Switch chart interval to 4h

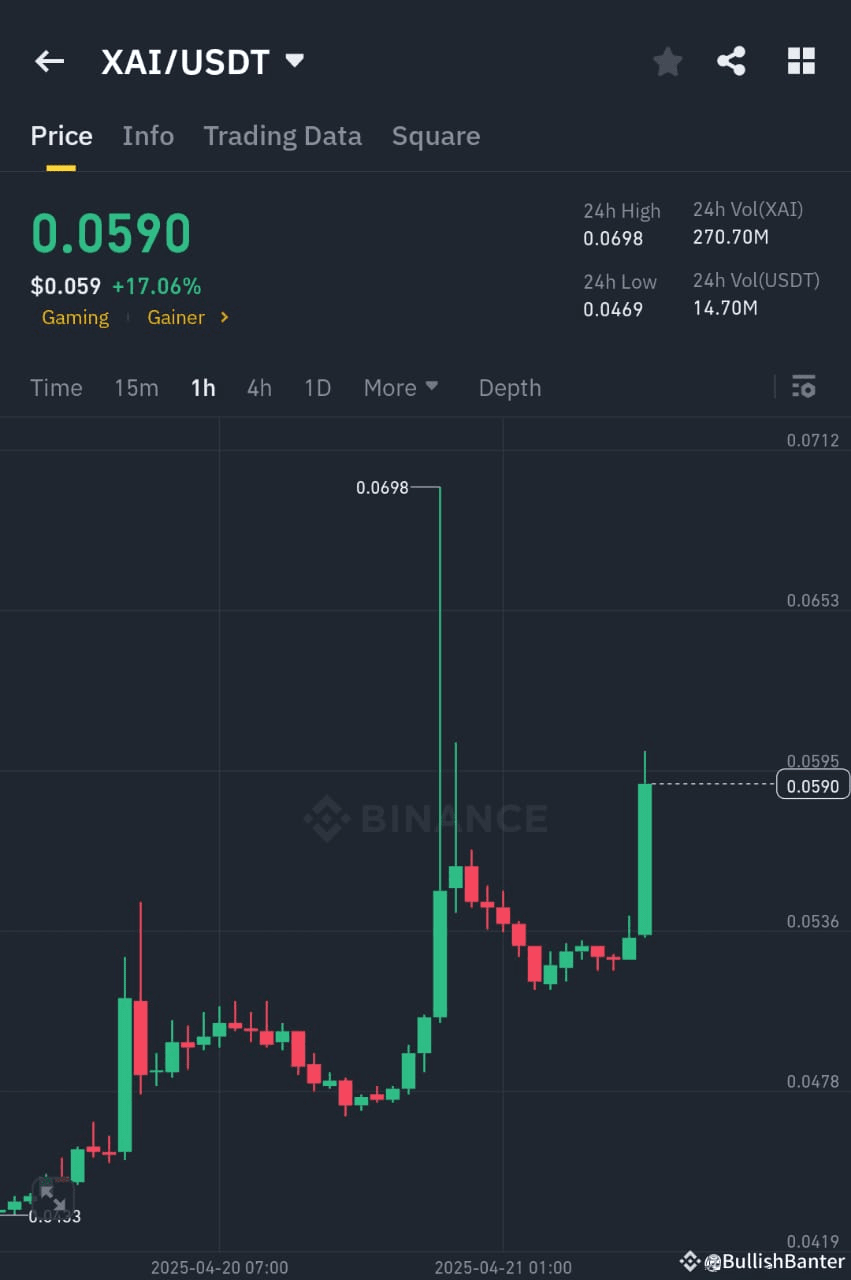coord(259,388)
